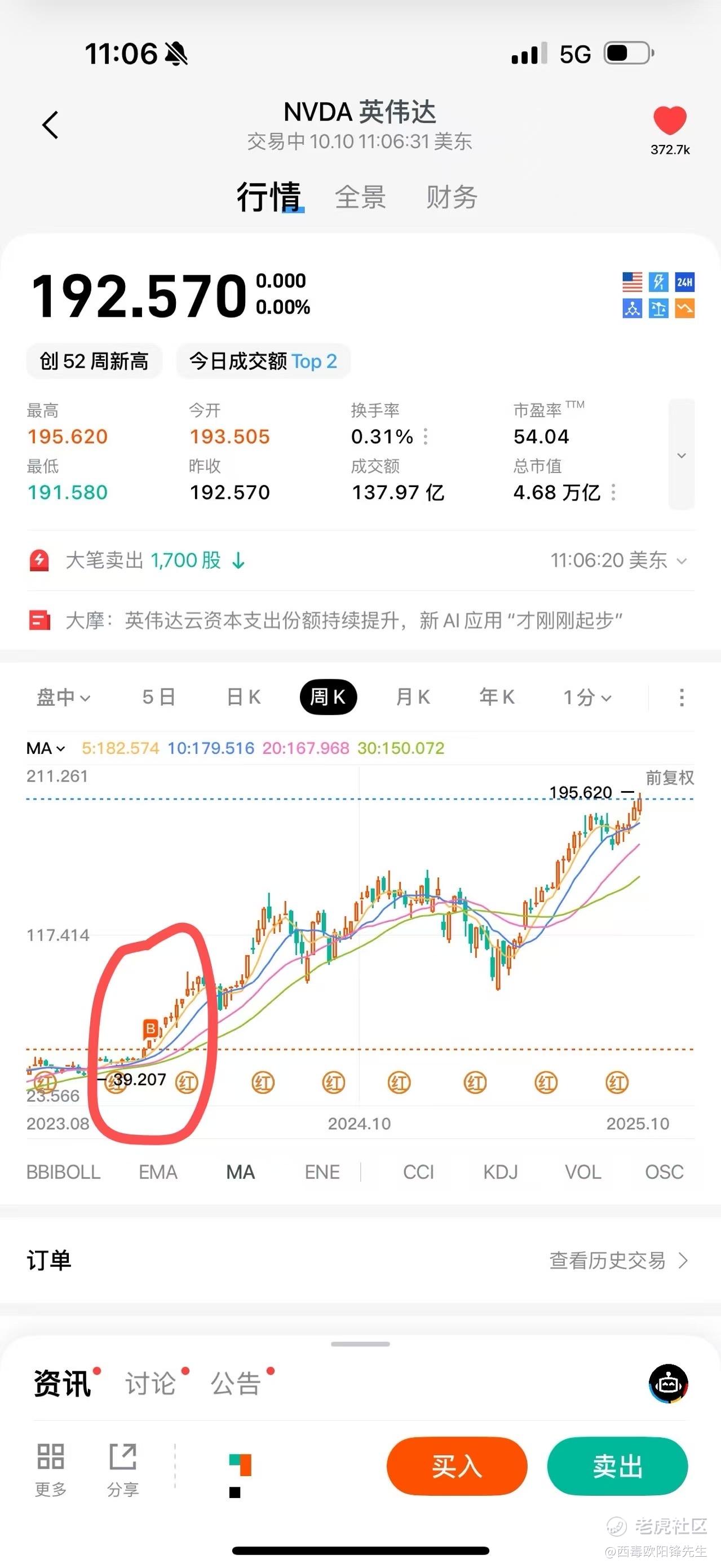The height and width of the screenshot is (1568, 721).
Task: Switch to the 财务 tab
Action: click(x=452, y=197)
